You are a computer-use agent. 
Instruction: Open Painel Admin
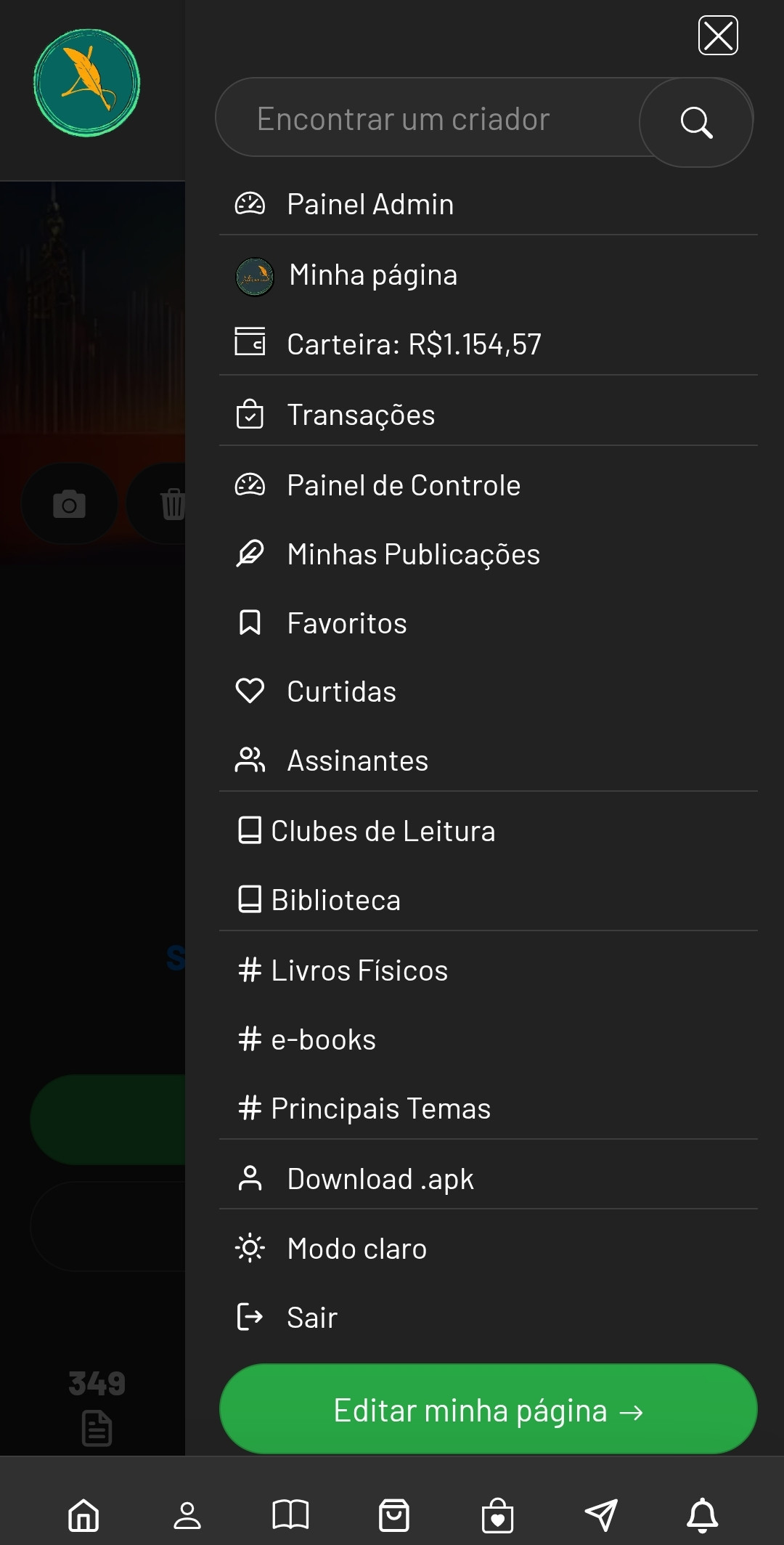tap(369, 204)
